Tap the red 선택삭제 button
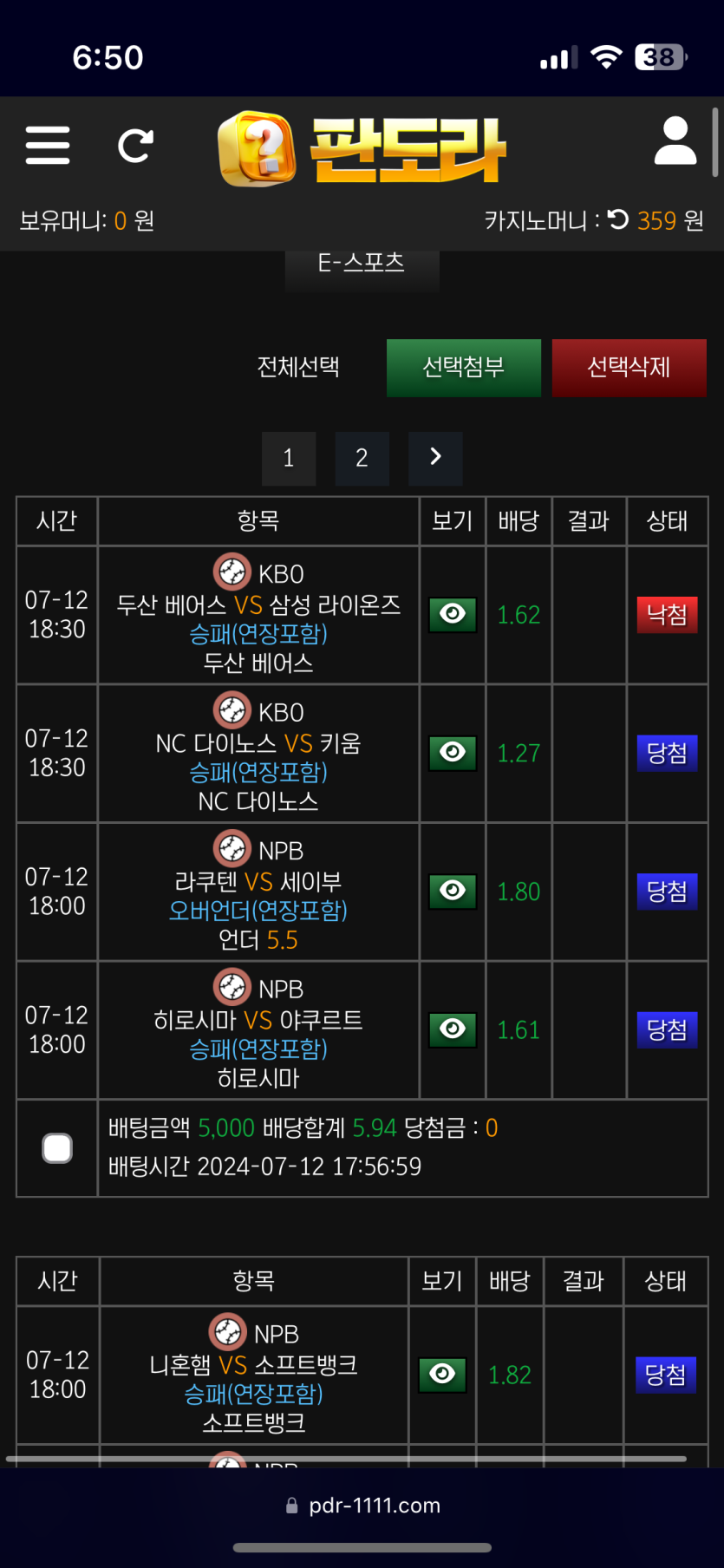The width and height of the screenshot is (724, 1568). [629, 368]
